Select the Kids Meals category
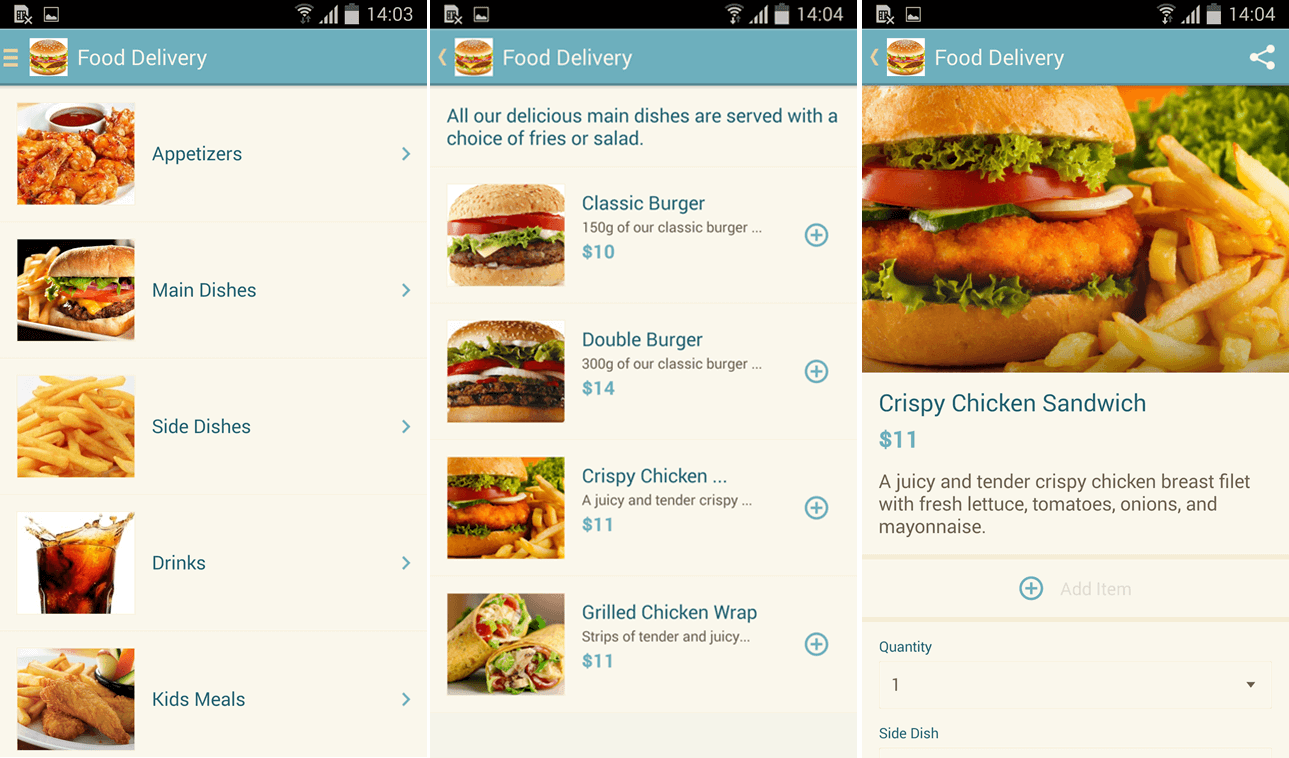This screenshot has width=1289, height=758. (x=213, y=699)
